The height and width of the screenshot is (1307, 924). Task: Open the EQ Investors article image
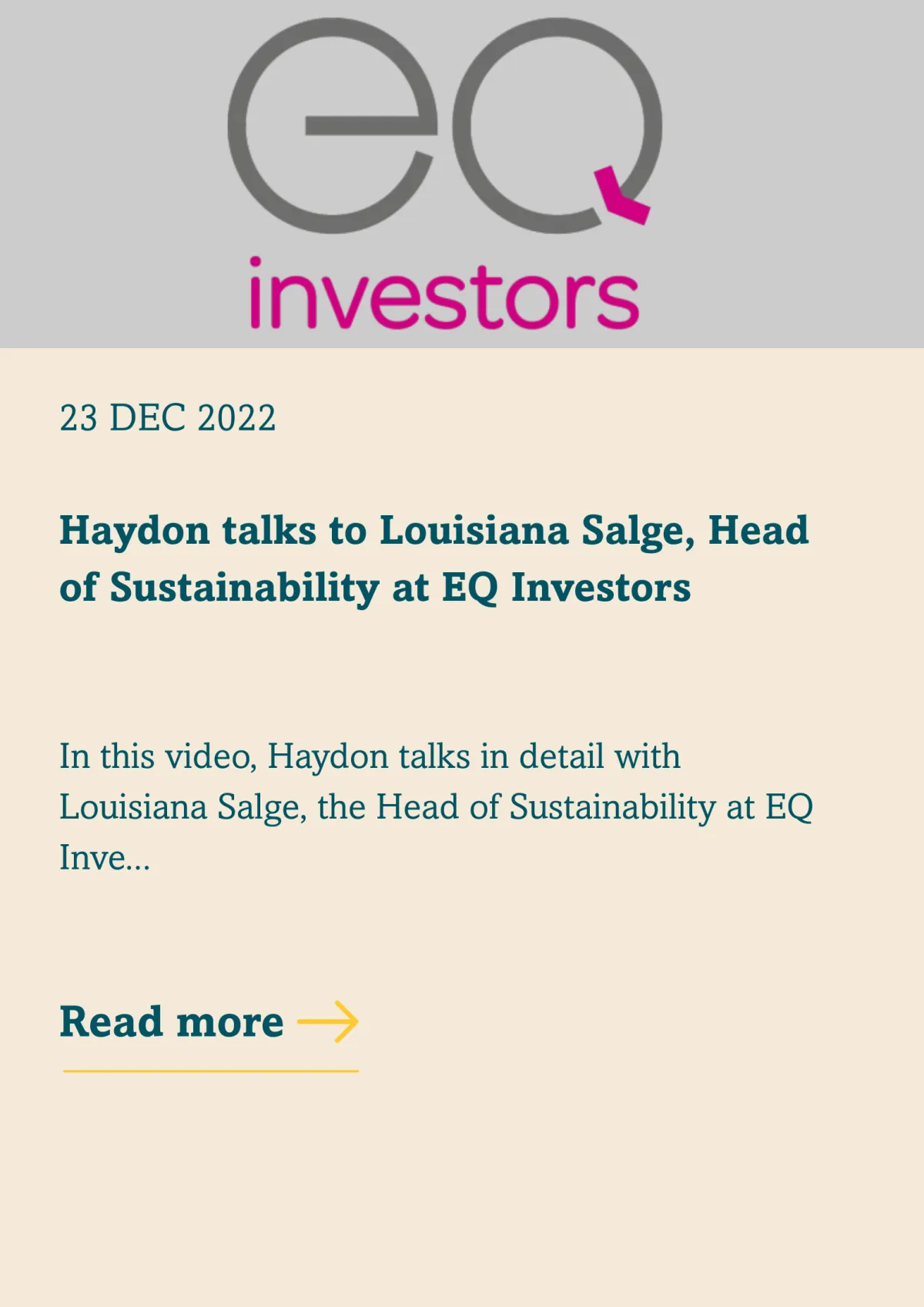pyautogui.click(x=462, y=174)
